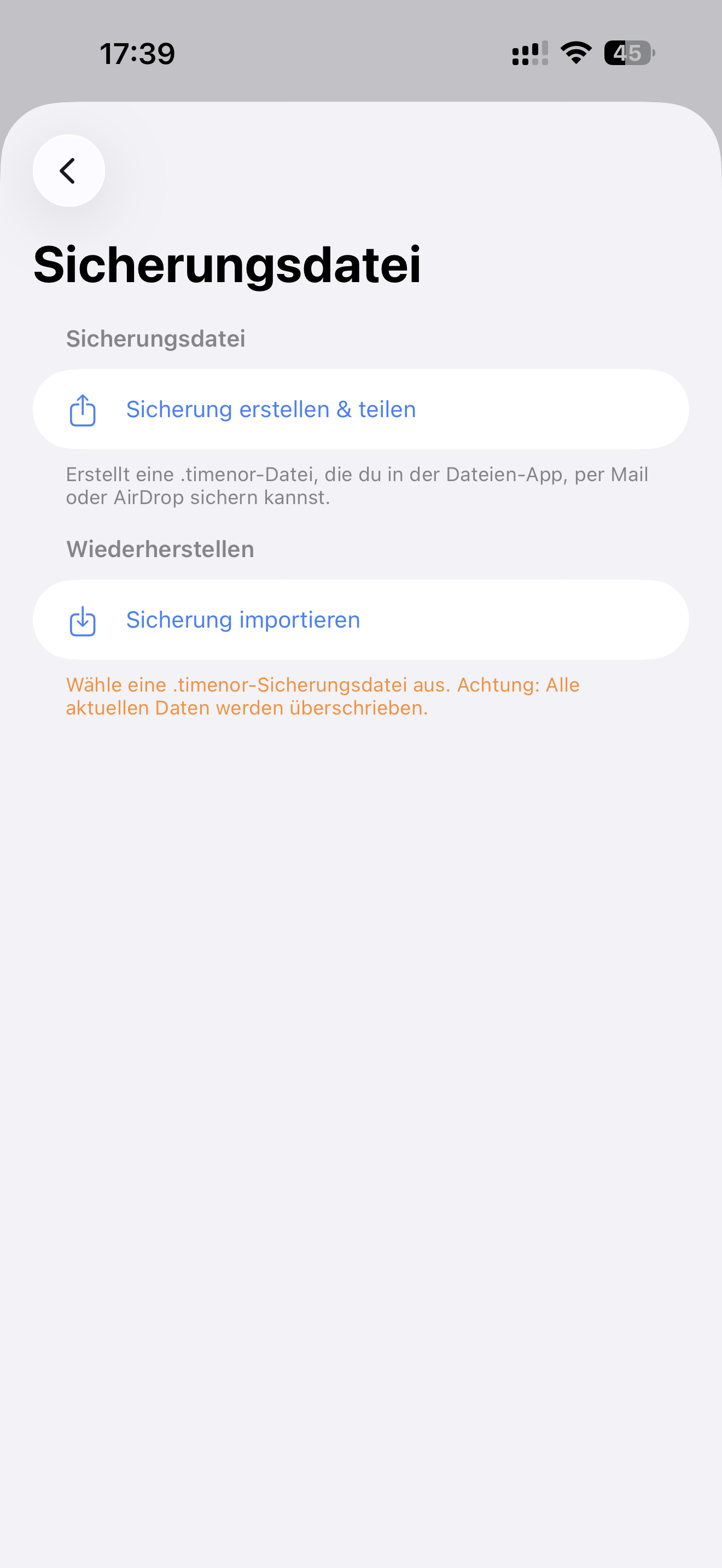Click the page title Sicherungsdatei
Screen dimensions: 722x1568
[x=227, y=263]
